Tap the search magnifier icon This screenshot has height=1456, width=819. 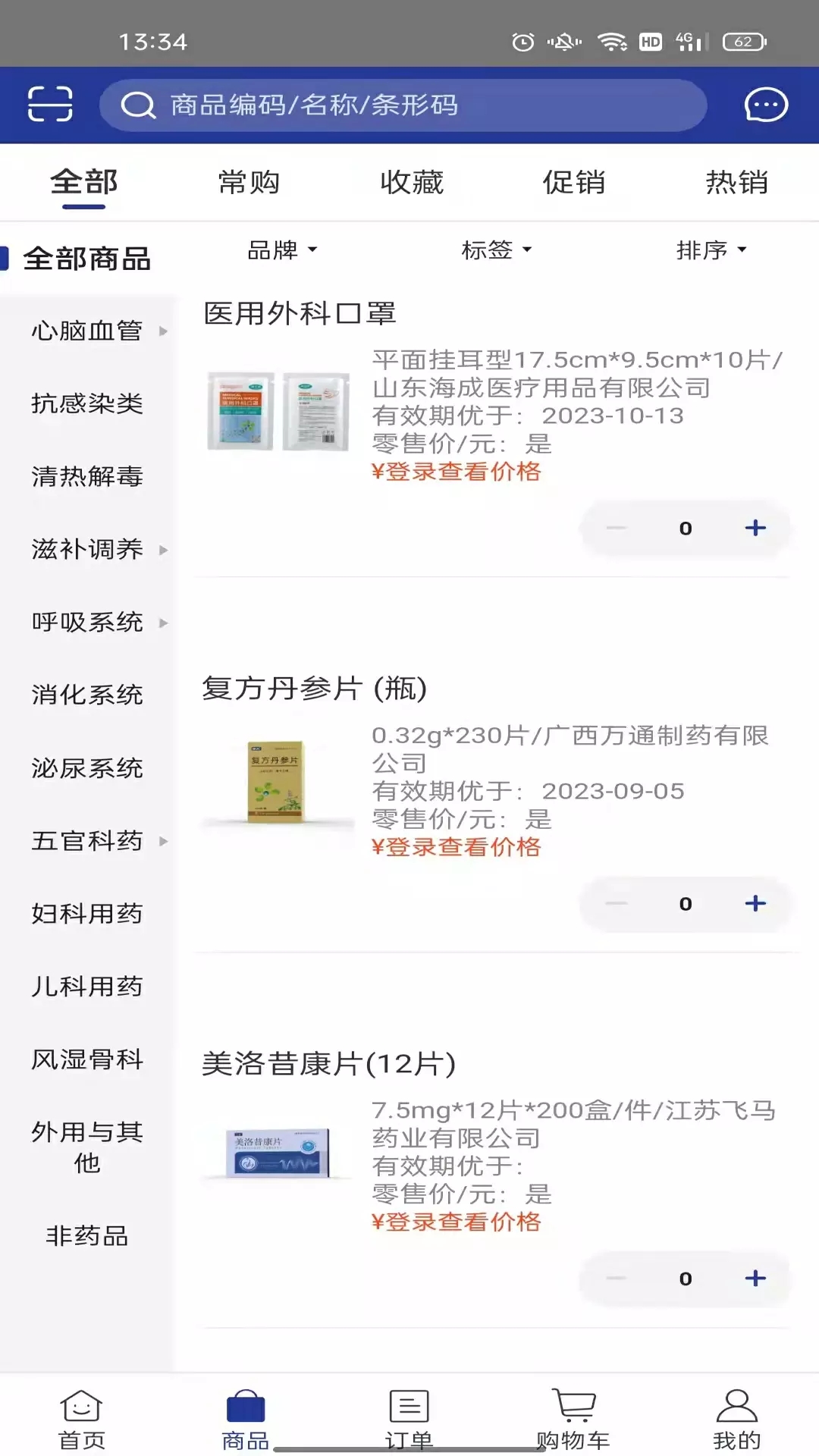pos(136,105)
